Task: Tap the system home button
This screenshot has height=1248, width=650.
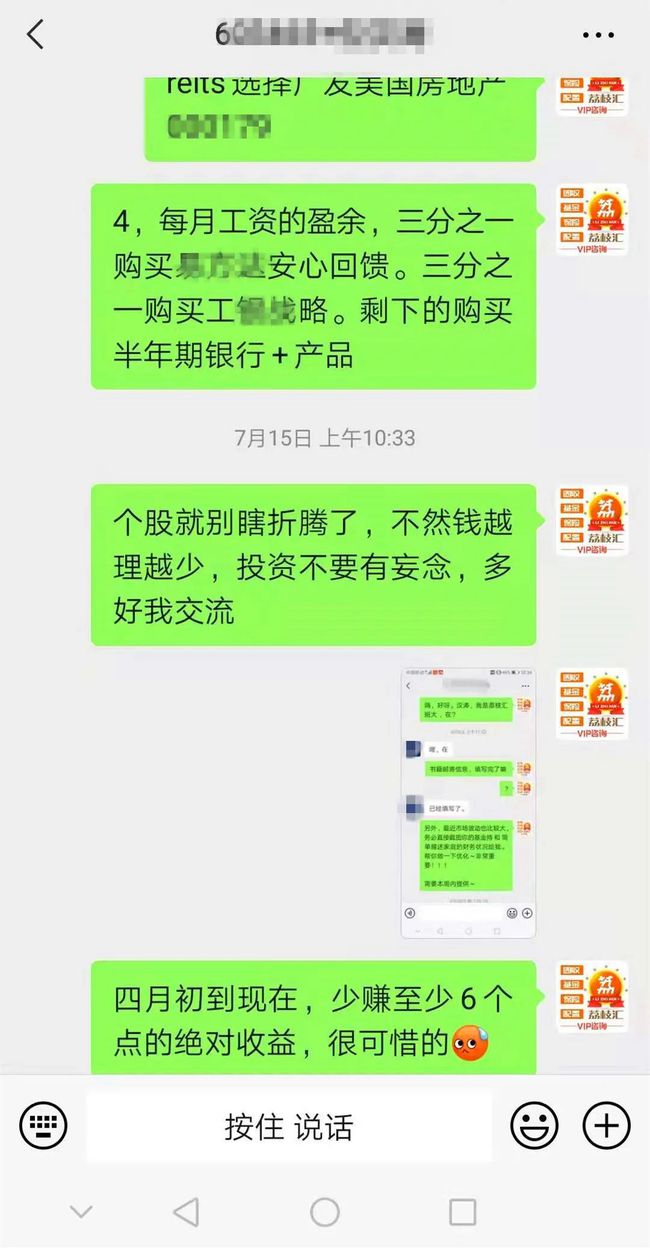Action: pyautogui.click(x=324, y=1212)
